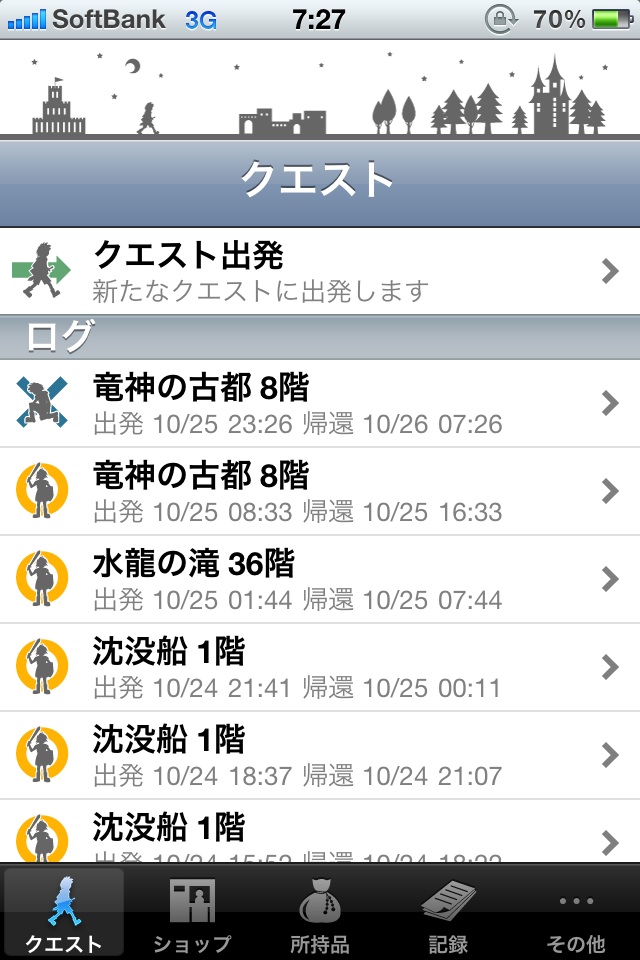Viewport: 640px width, 960px height.
Task: Open the 竜神の古都 8階 log departed 10/25 23:26
Action: 320,403
